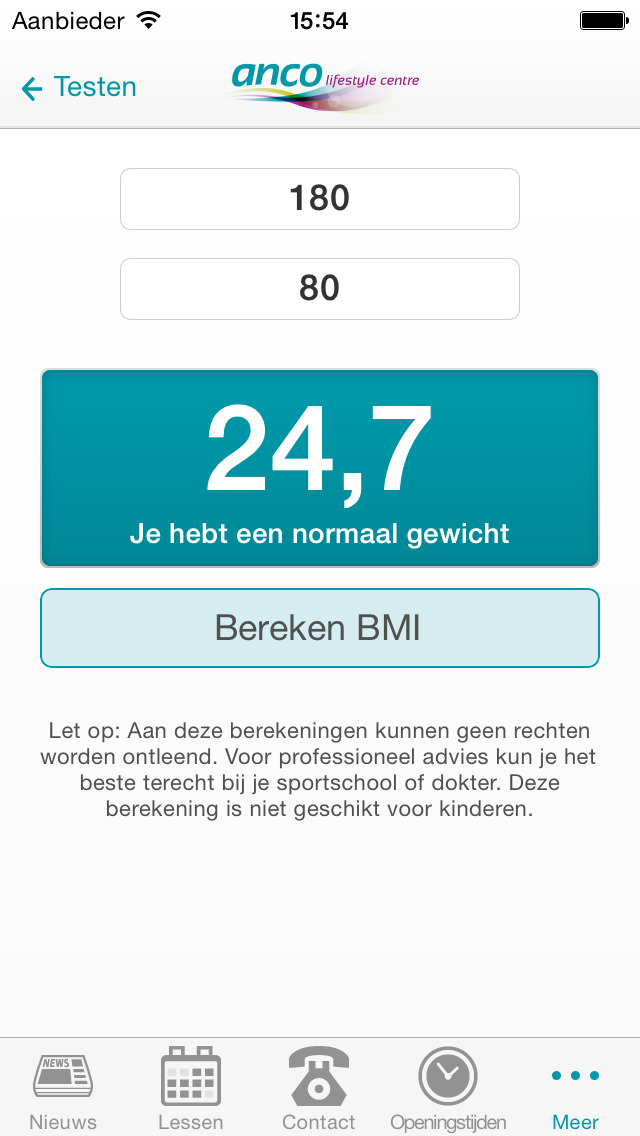Go to the Contact tab
Image resolution: width=640 pixels, height=1136 pixels.
coord(319,1088)
